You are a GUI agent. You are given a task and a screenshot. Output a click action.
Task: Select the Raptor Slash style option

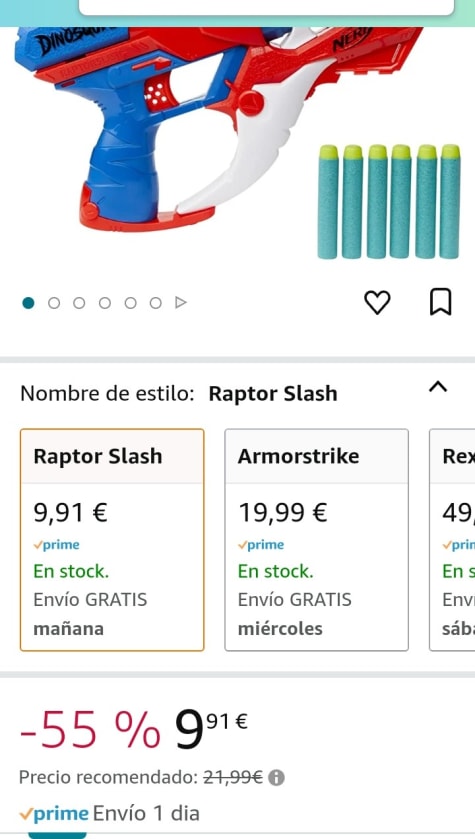pos(112,540)
